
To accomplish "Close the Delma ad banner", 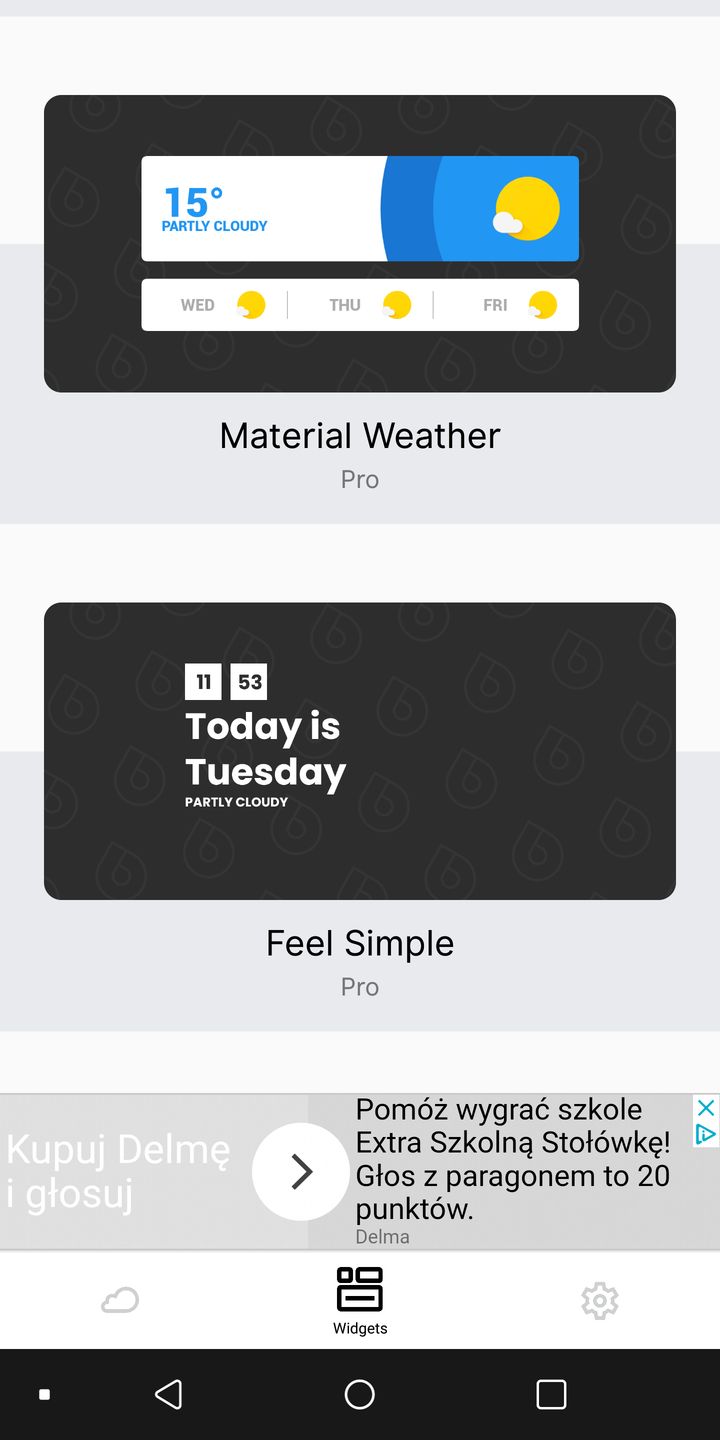I will click(x=706, y=1108).
